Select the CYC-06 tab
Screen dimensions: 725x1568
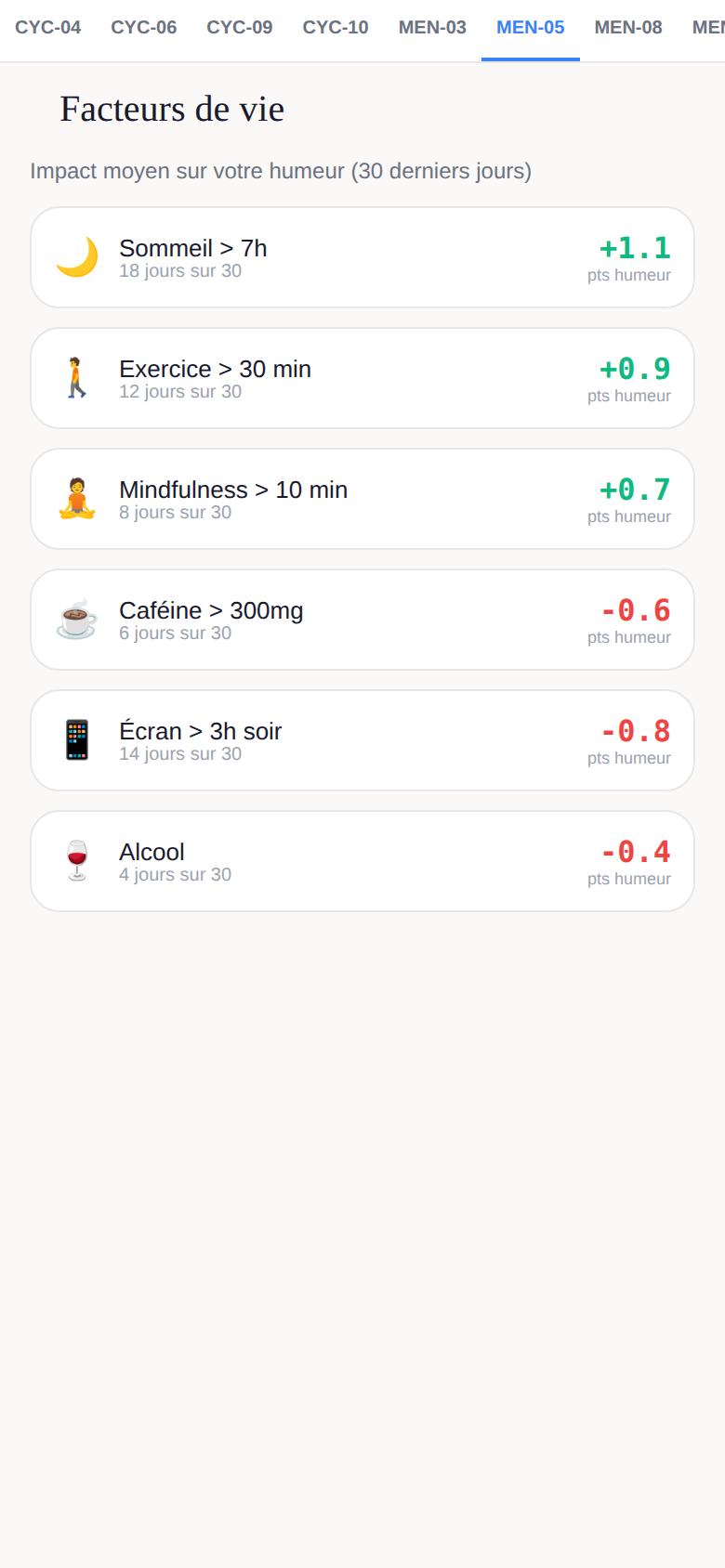coord(144,28)
